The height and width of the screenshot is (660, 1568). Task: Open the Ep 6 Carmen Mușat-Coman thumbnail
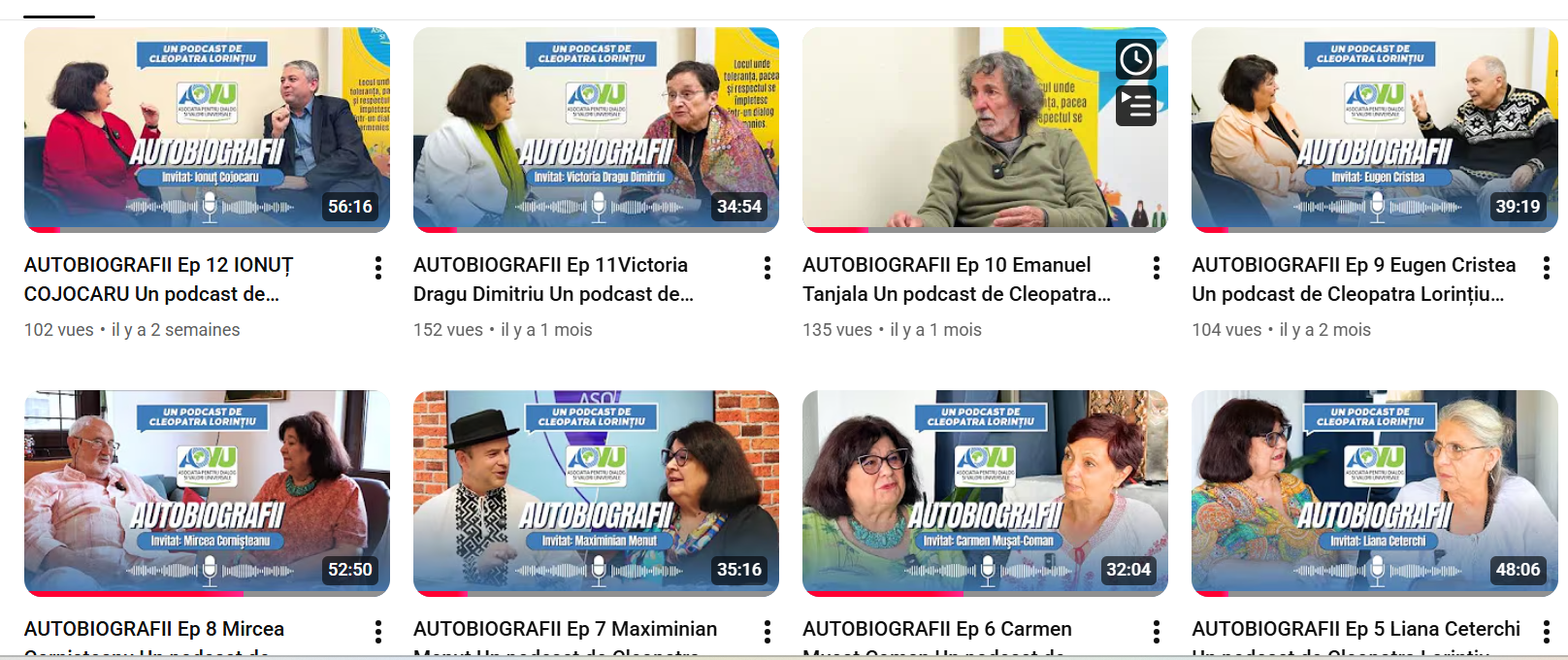pos(985,493)
